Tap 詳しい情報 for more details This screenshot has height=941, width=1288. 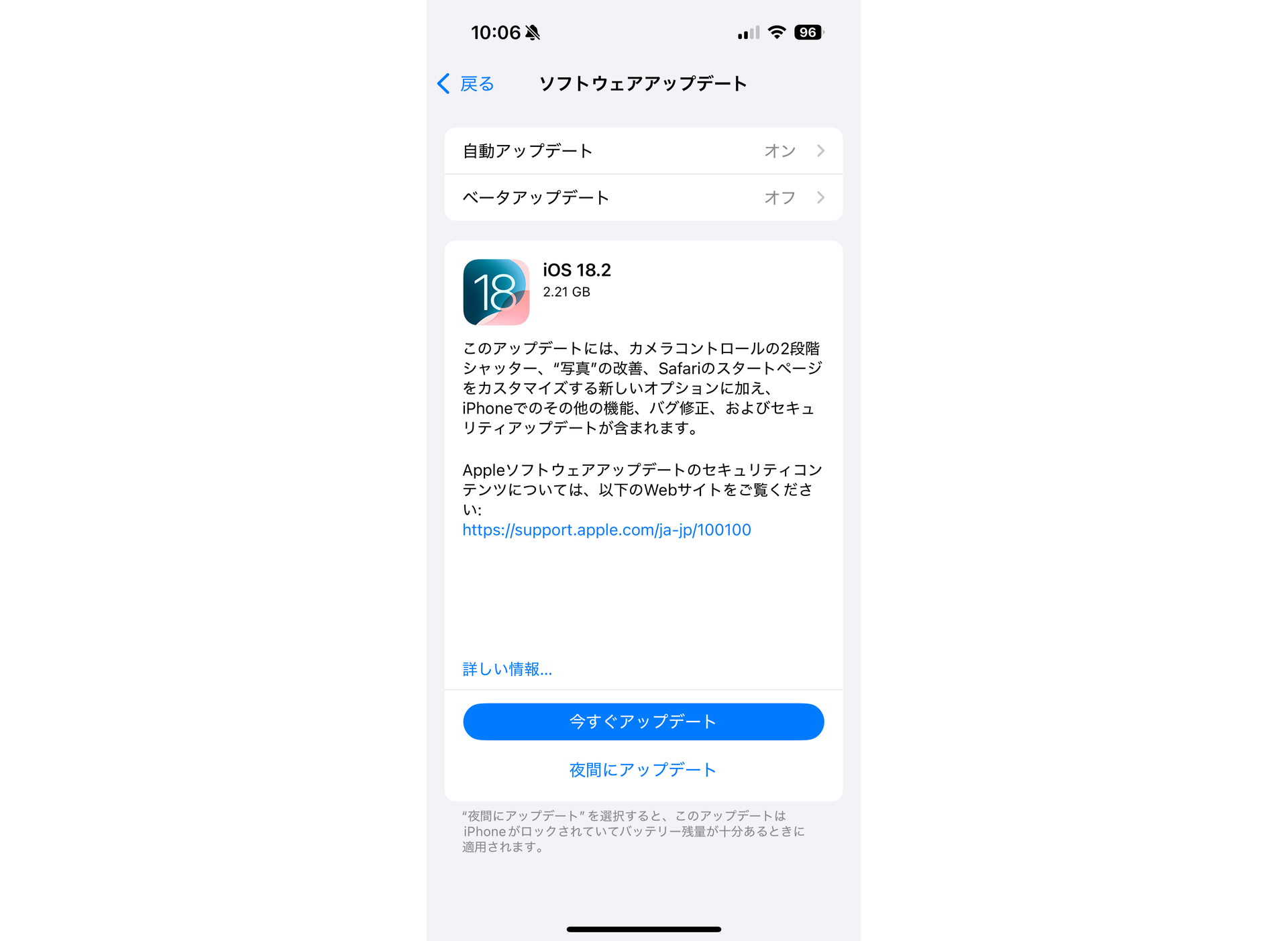[507, 668]
